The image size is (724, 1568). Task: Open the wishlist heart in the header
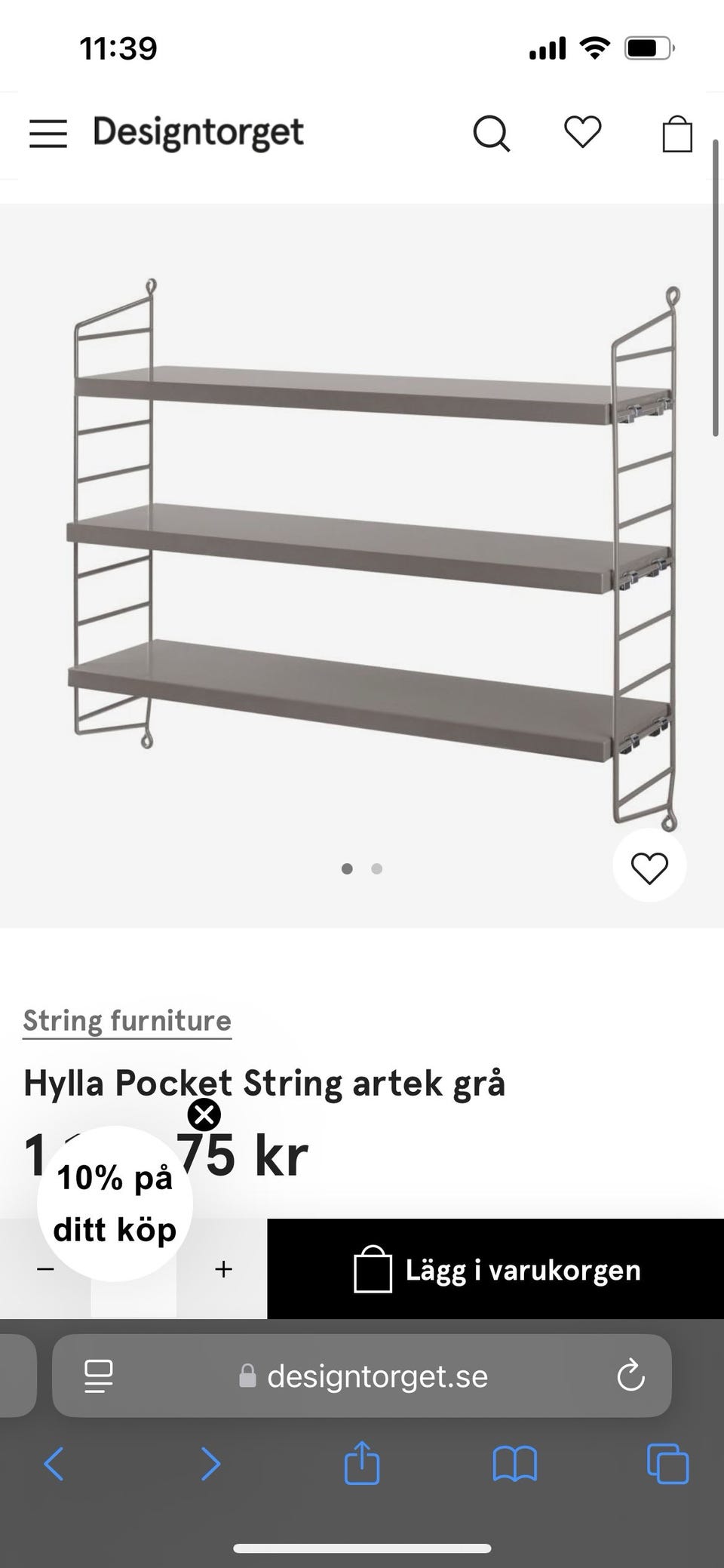click(x=583, y=133)
